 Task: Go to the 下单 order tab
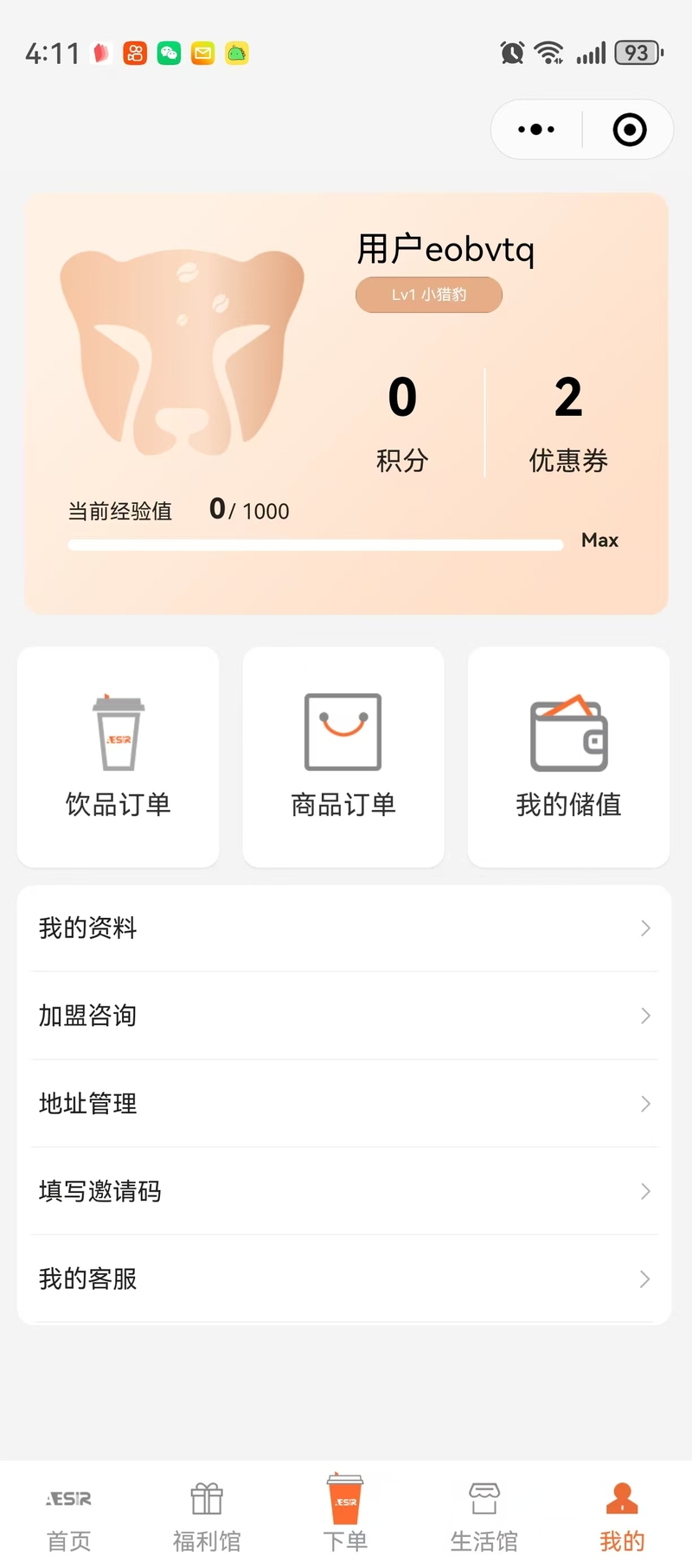click(345, 1514)
